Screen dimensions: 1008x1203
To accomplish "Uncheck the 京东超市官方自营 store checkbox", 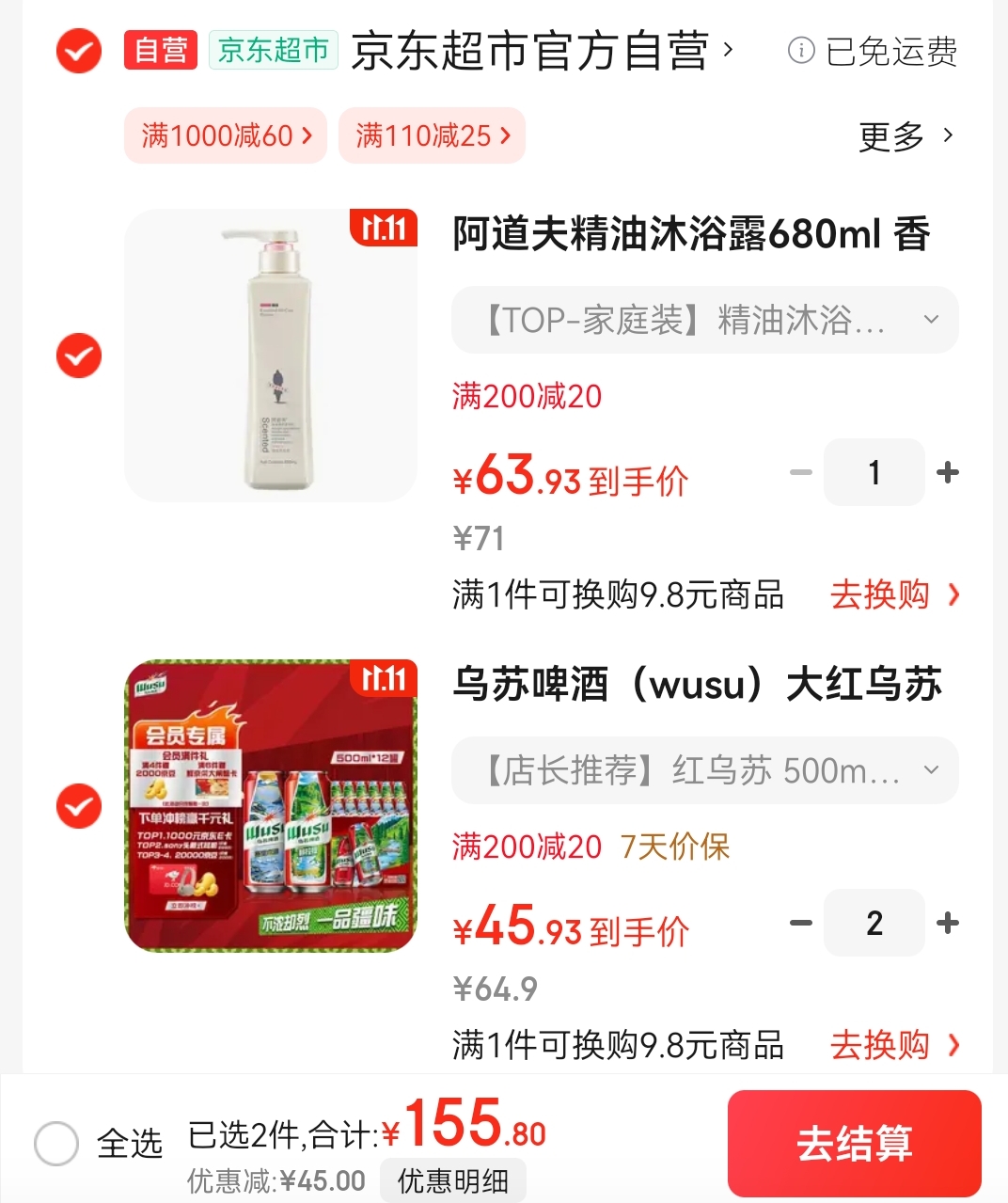I will pyautogui.click(x=79, y=51).
